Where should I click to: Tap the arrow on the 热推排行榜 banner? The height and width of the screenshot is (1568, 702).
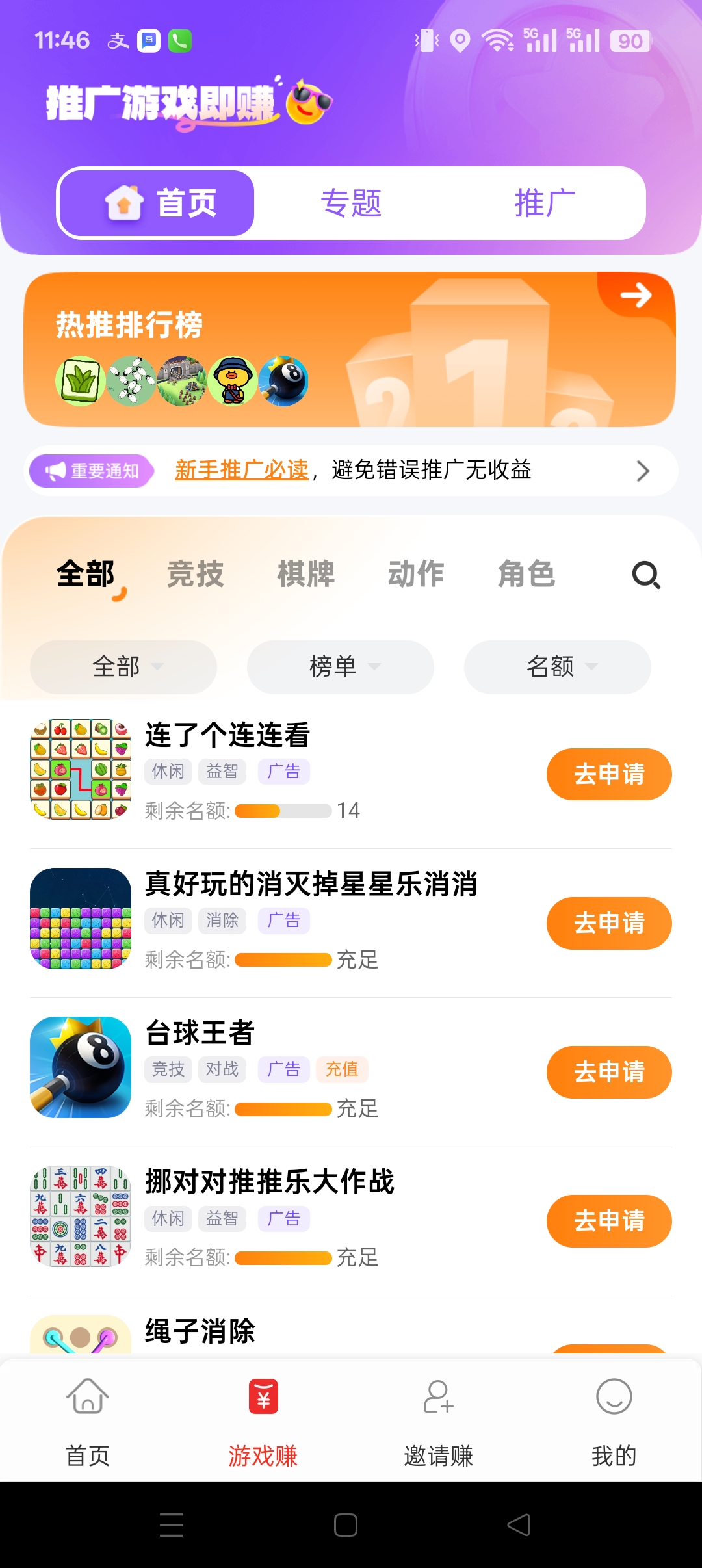636,296
